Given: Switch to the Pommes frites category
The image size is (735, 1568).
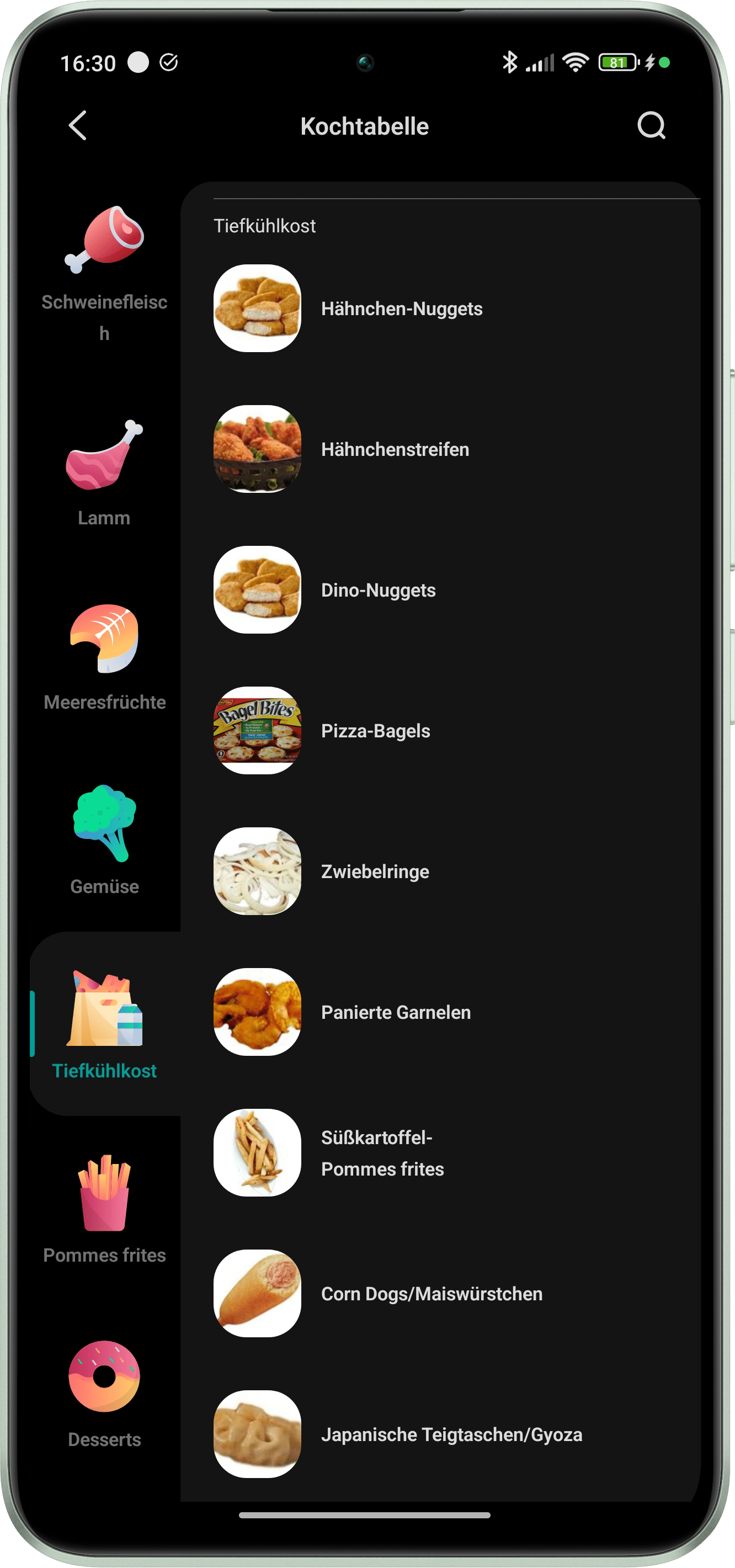Looking at the screenshot, I should [104, 1209].
